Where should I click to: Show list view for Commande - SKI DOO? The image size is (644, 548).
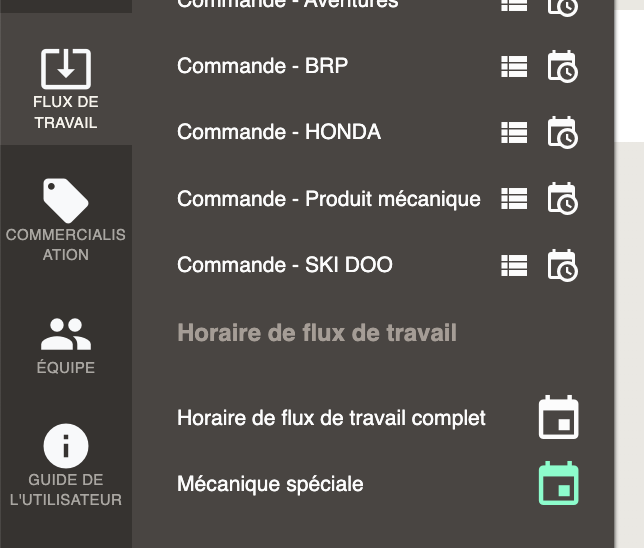(x=513, y=265)
